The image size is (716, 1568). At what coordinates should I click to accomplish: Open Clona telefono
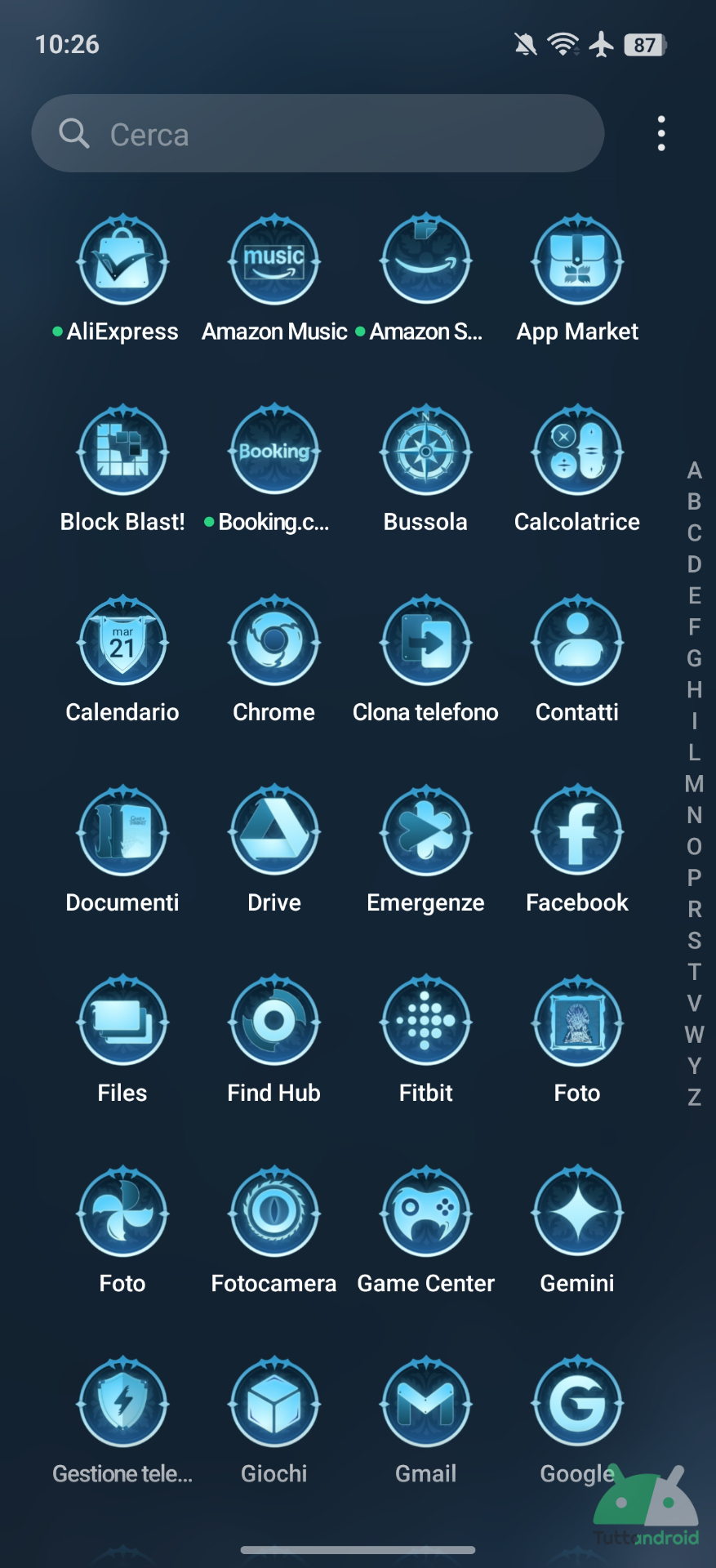pyautogui.click(x=425, y=642)
